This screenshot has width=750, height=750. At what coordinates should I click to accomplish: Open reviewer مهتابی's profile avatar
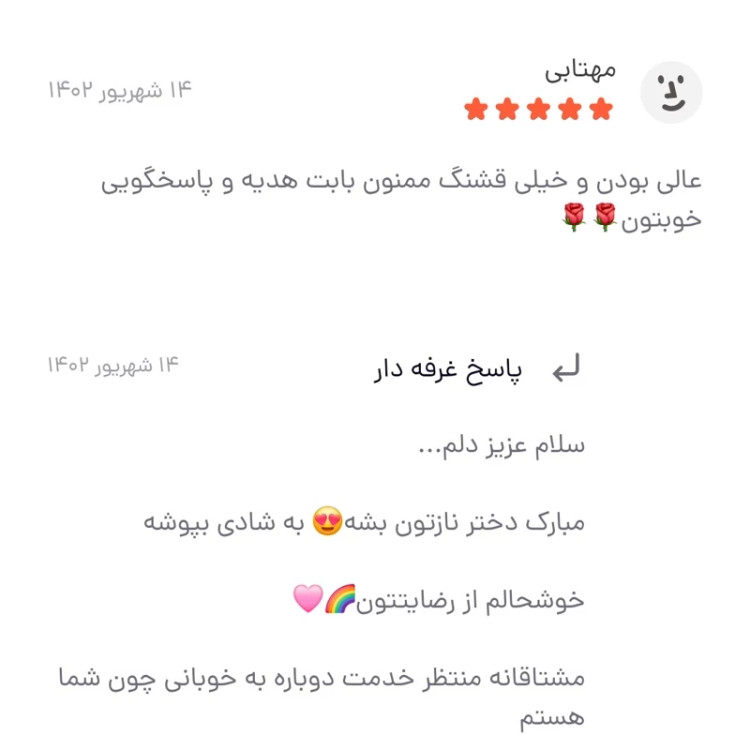tap(671, 92)
